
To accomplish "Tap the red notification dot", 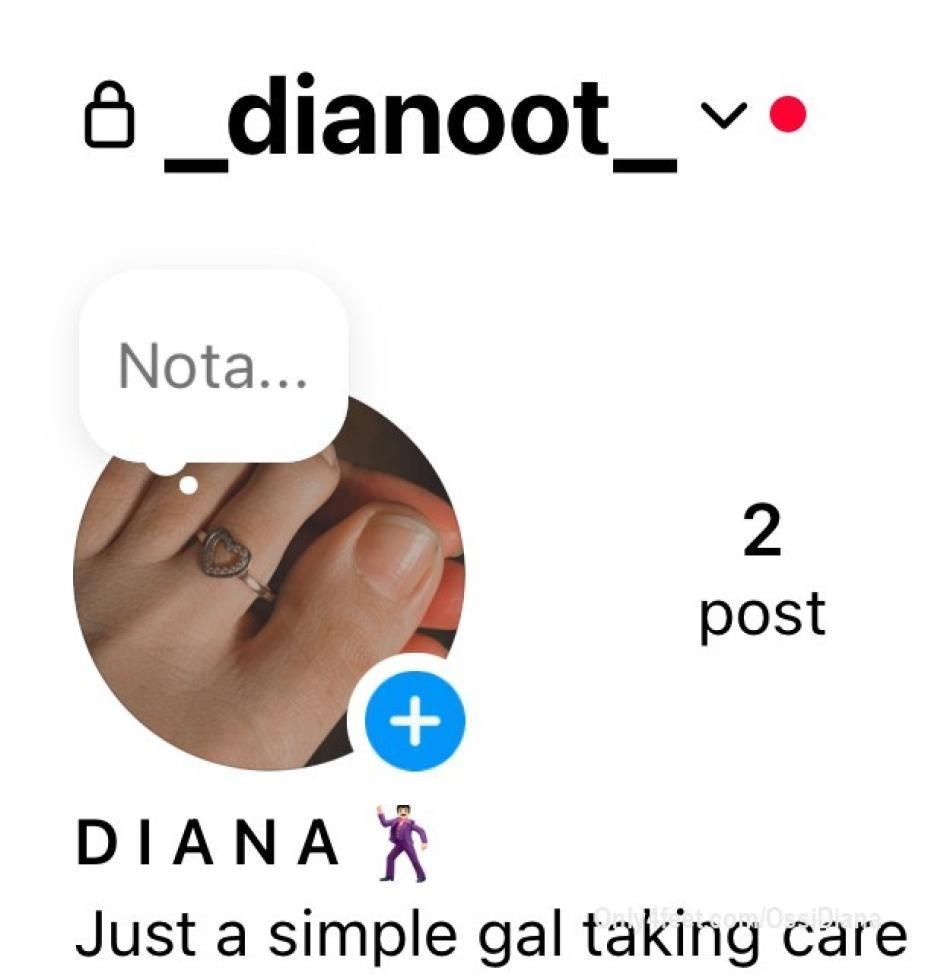I will point(789,113).
